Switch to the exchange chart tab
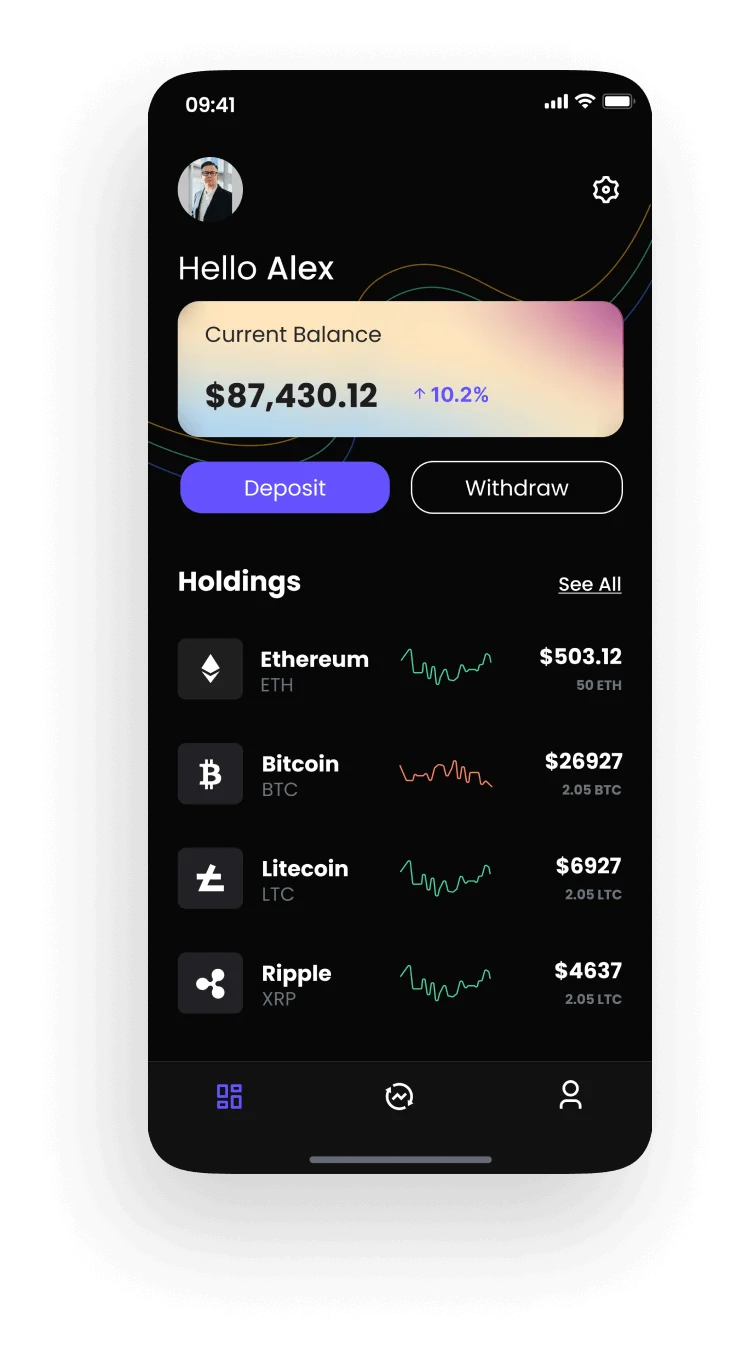Image resolution: width=752 pixels, height=1352 pixels. tap(400, 1097)
